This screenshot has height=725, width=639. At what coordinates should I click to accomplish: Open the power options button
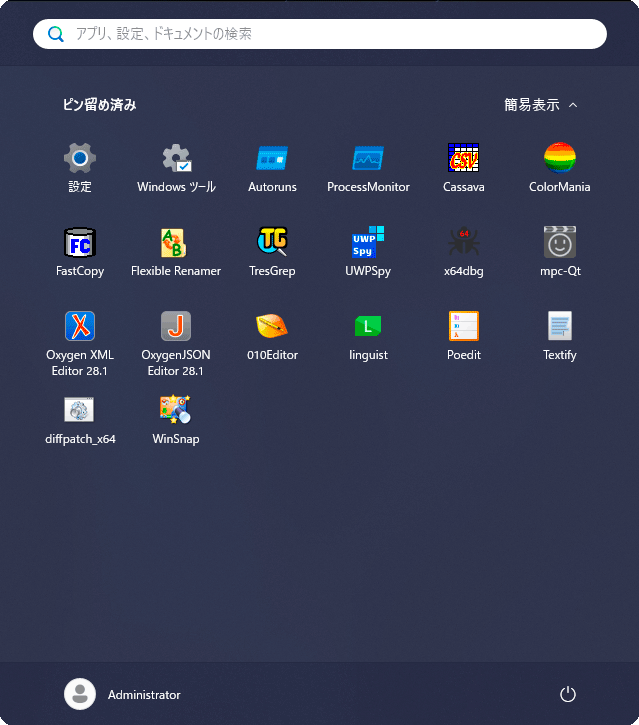tap(567, 694)
